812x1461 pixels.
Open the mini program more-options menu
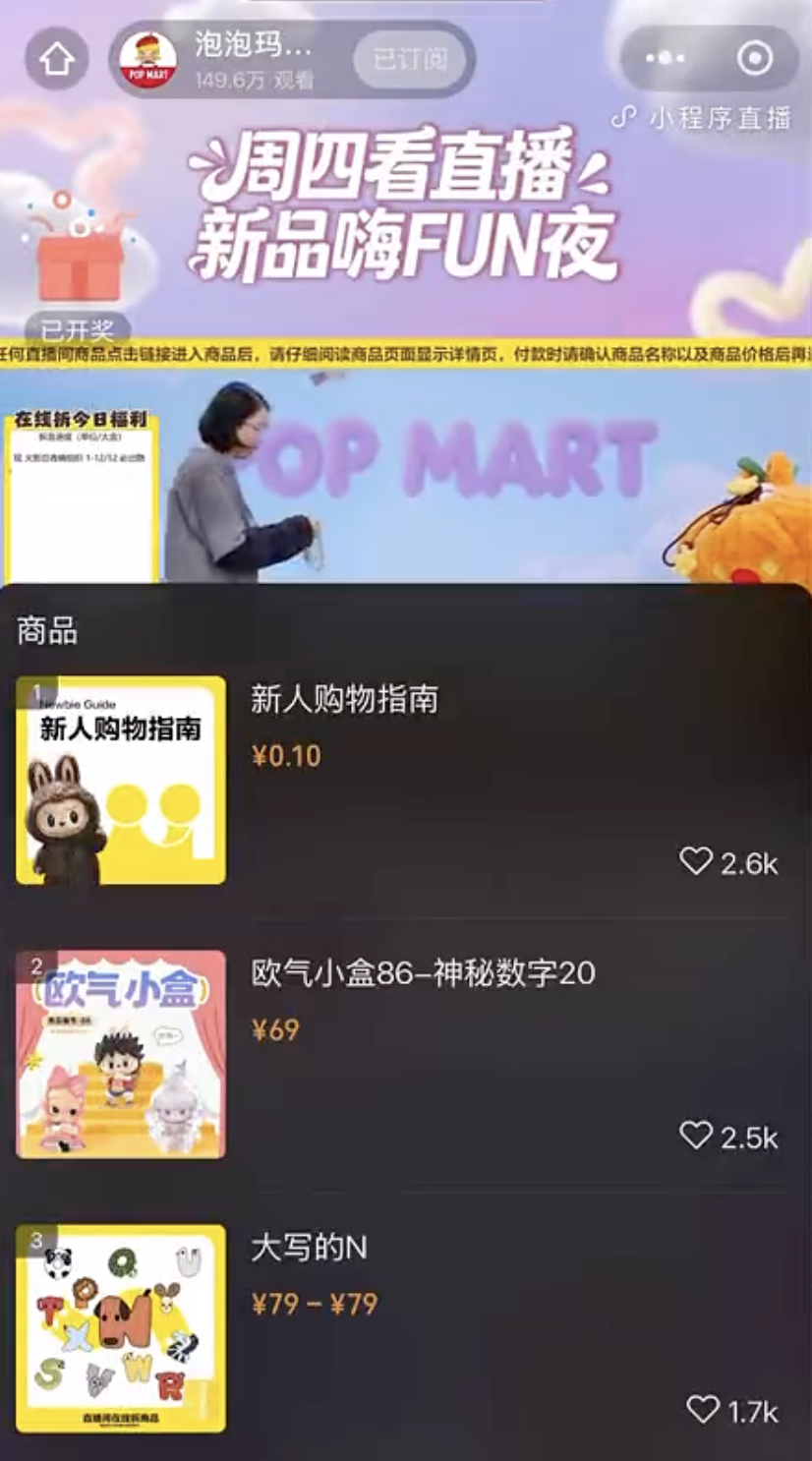click(x=666, y=59)
